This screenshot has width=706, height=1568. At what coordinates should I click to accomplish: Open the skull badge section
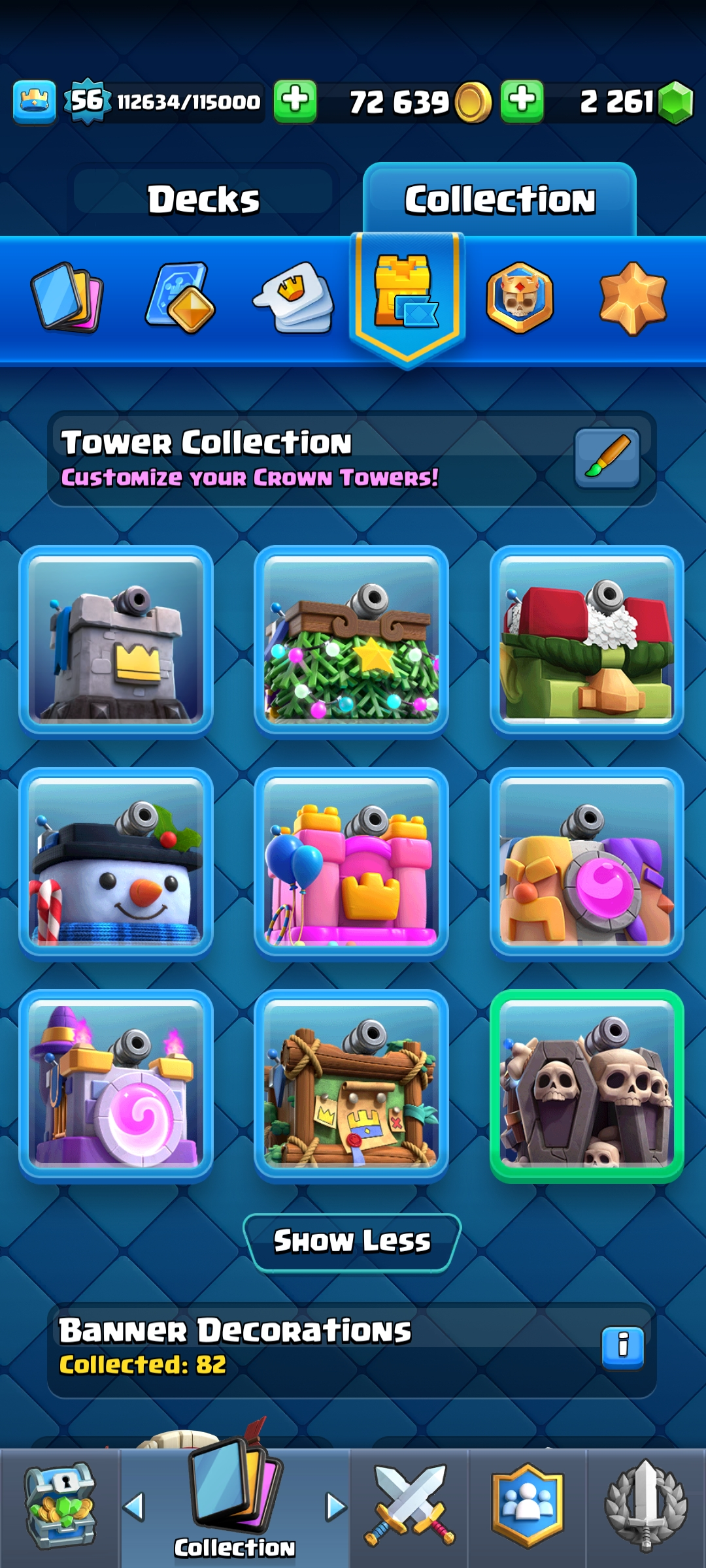pos(520,297)
